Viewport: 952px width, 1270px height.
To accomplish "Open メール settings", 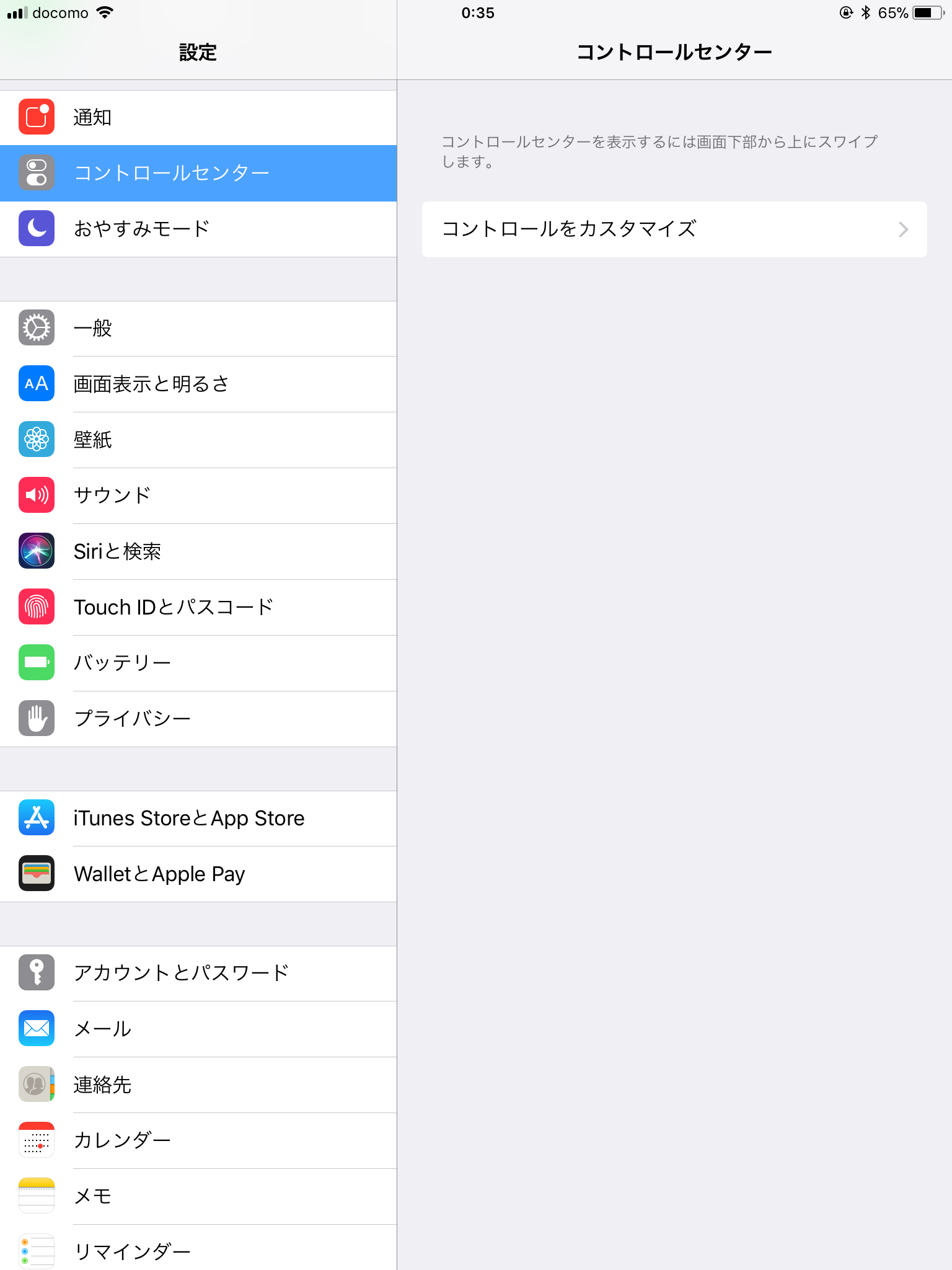I will [198, 1029].
